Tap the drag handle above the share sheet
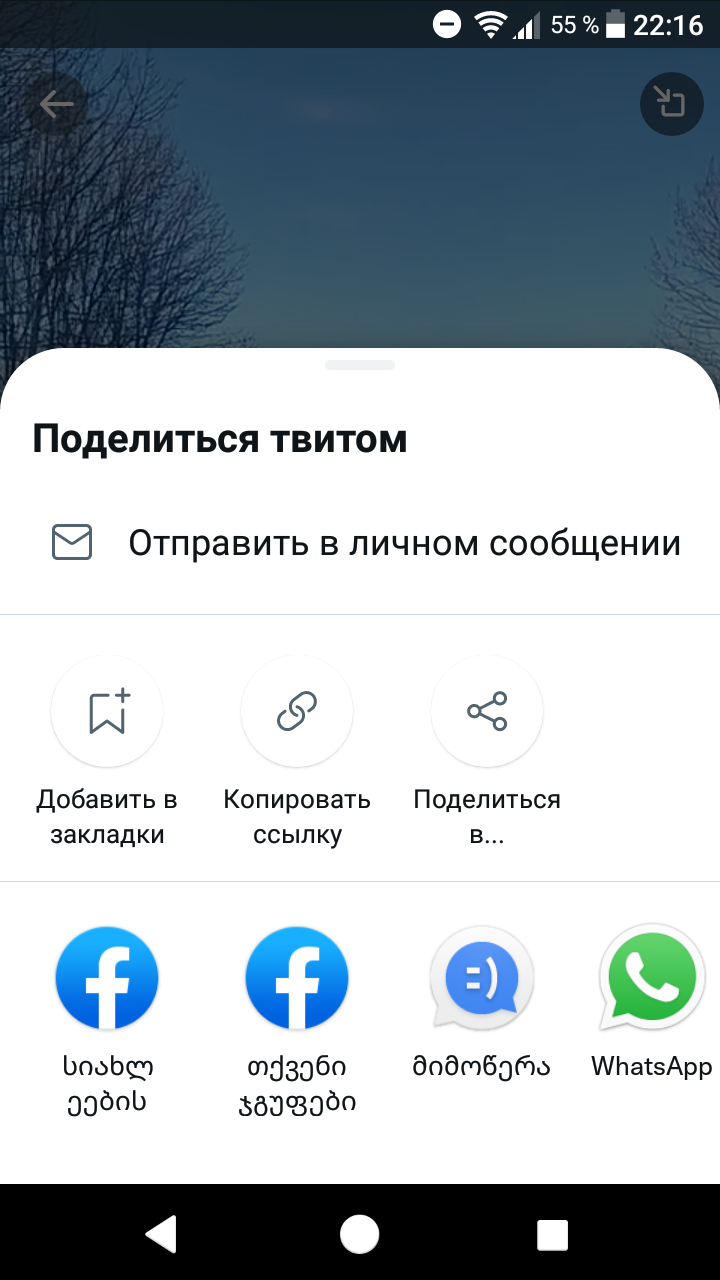 359,365
